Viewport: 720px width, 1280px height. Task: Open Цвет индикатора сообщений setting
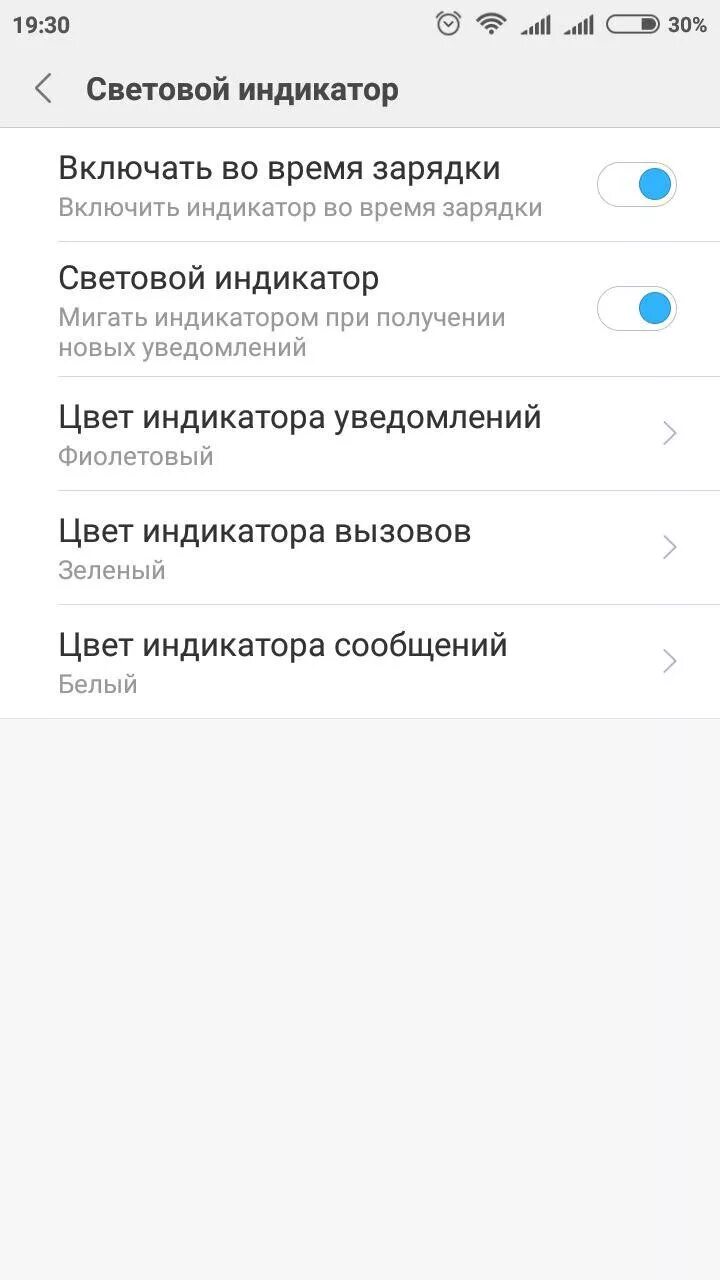[360, 662]
